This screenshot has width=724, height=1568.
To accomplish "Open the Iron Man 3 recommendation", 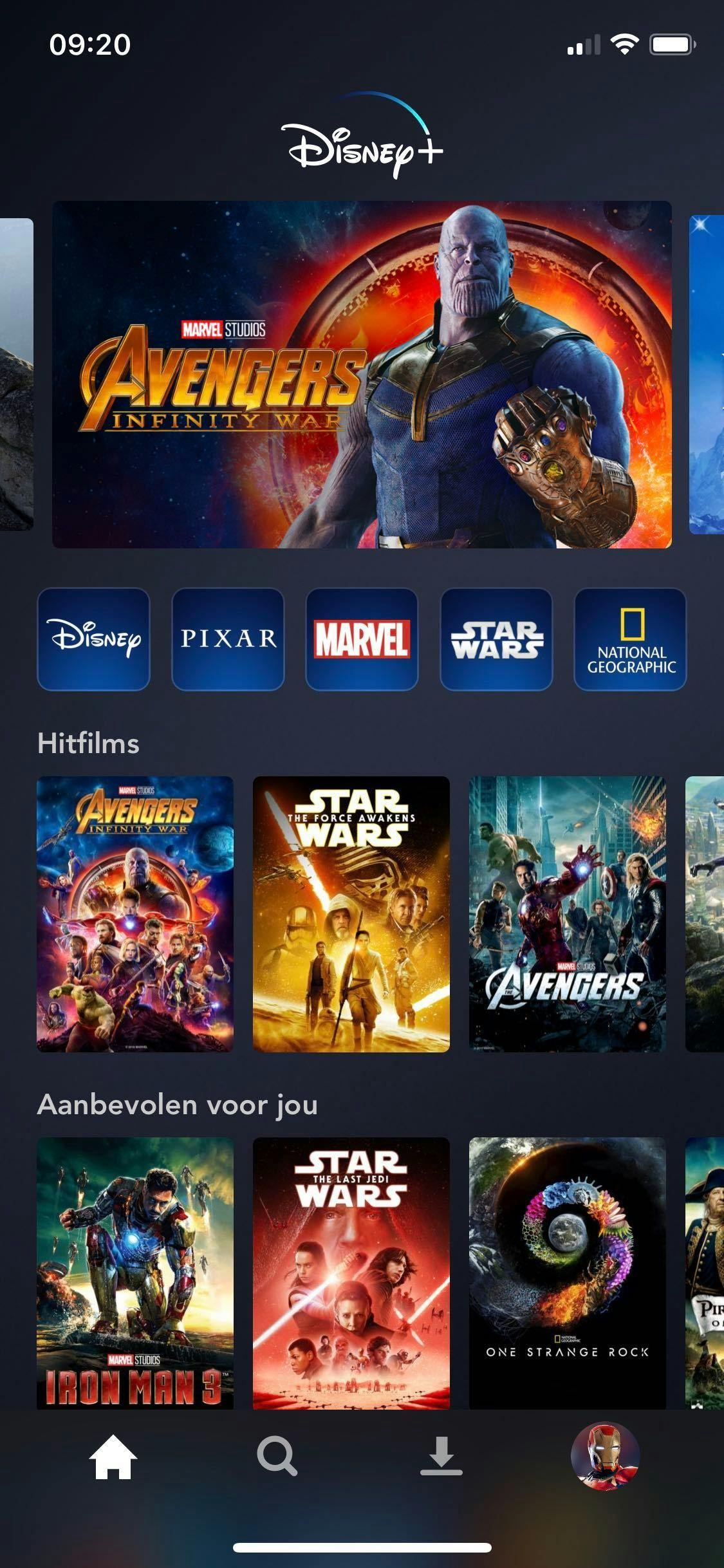I will pyautogui.click(x=135, y=1273).
